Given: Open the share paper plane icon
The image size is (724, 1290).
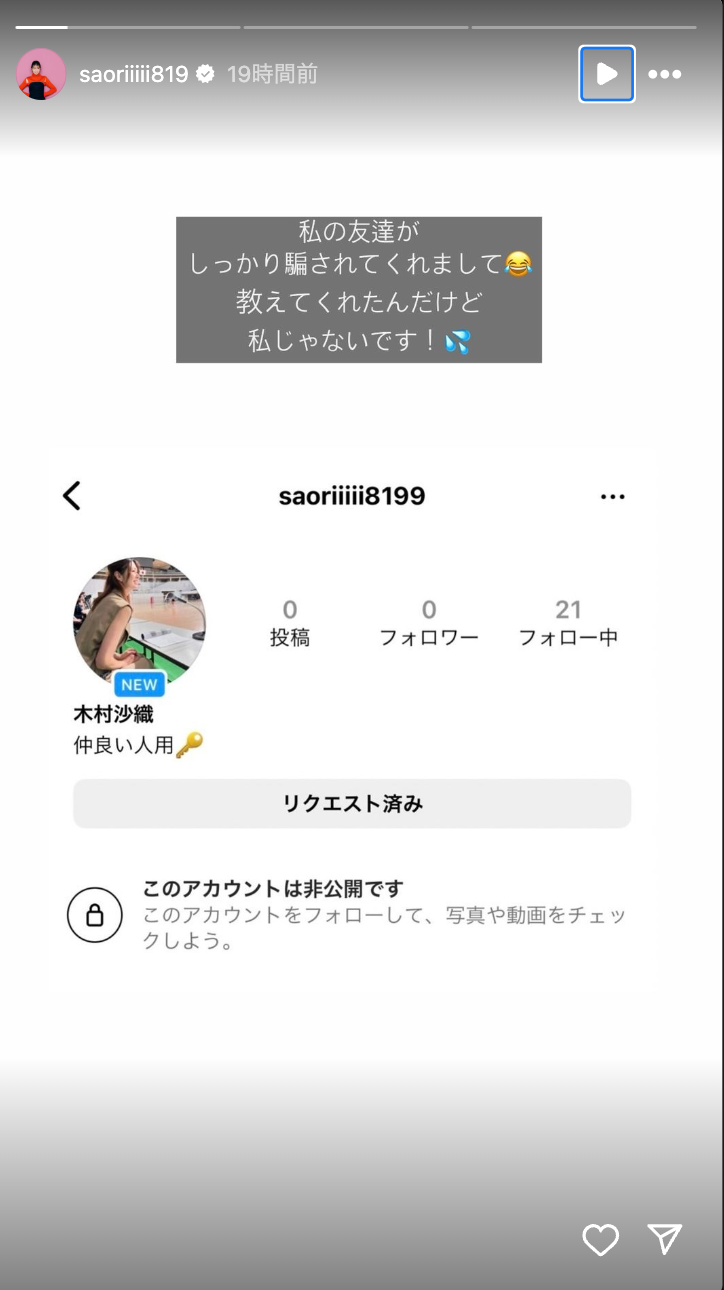Looking at the screenshot, I should 664,1240.
